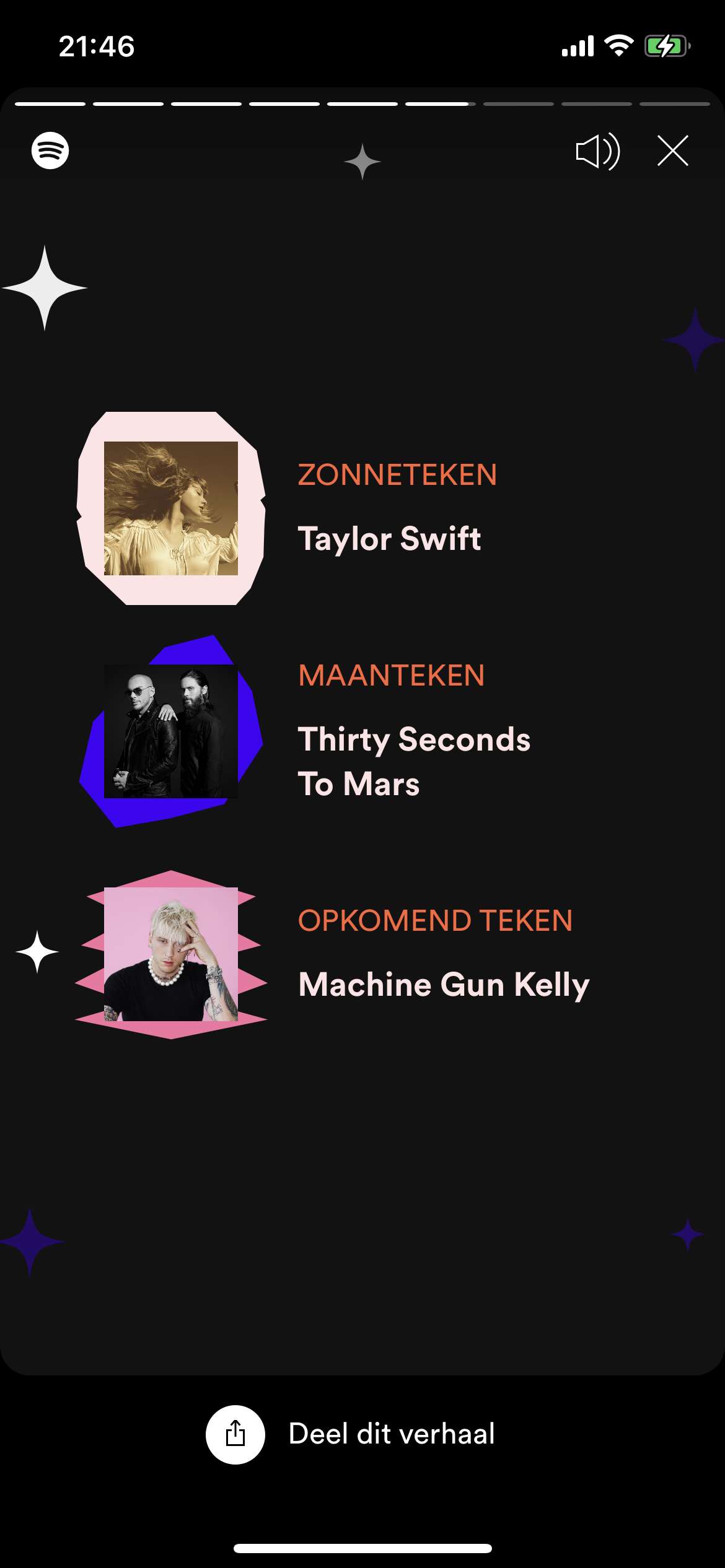Mute the story sound
Image resolution: width=725 pixels, height=1568 pixels.
[597, 151]
